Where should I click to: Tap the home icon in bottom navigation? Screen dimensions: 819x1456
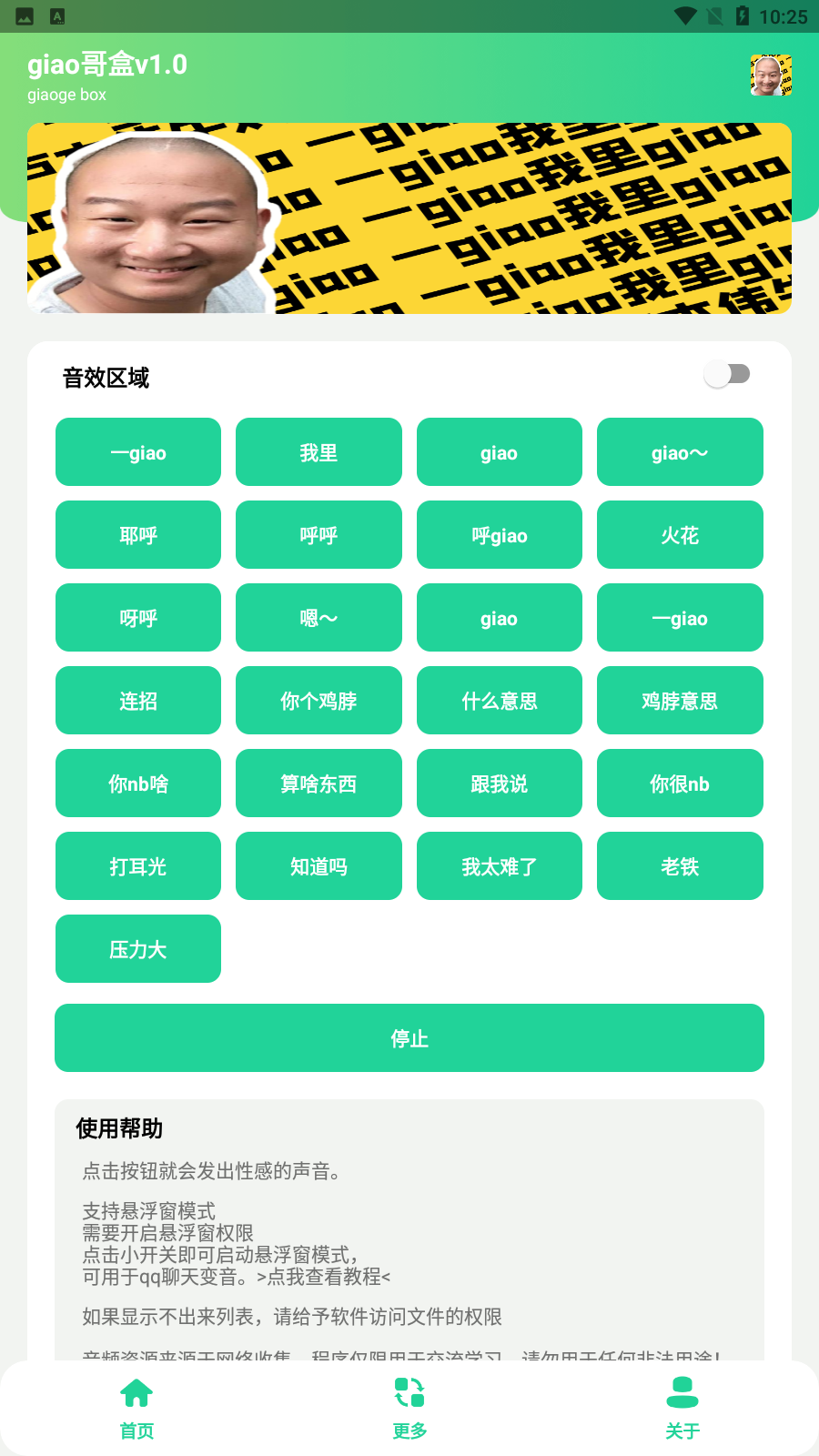(136, 1392)
